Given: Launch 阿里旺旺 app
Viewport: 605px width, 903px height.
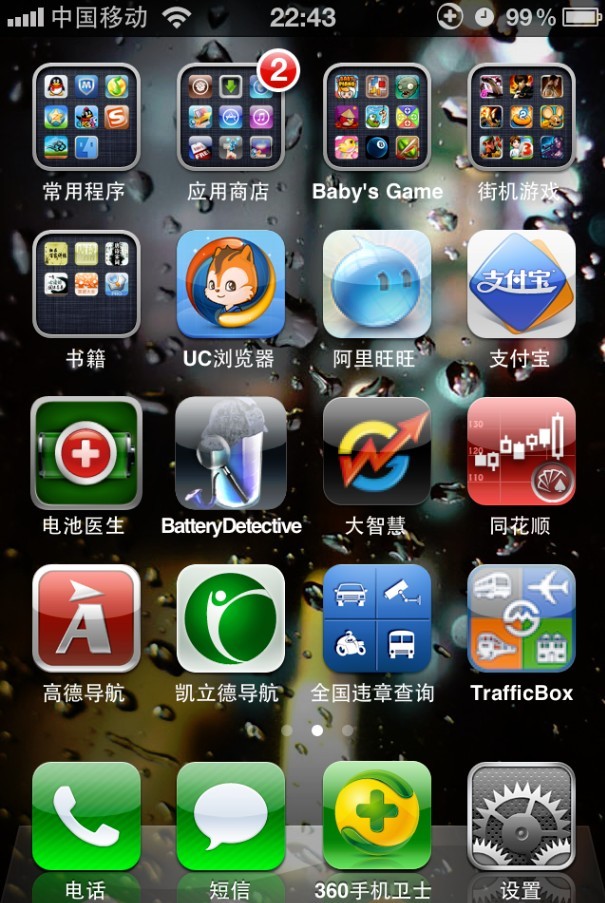Looking at the screenshot, I should click(377, 284).
